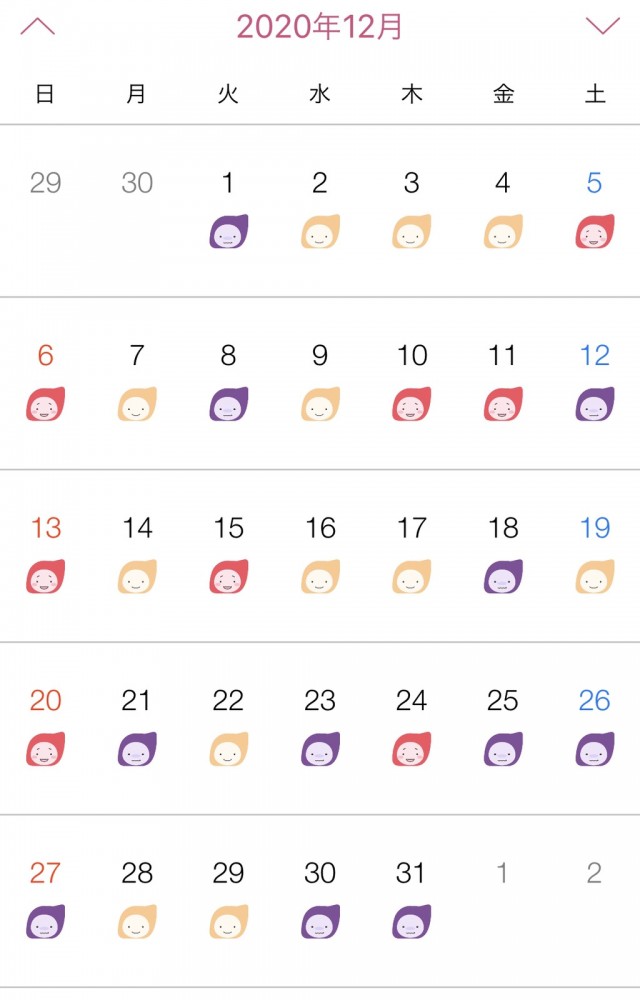
Task: Select greyed November 30 date
Action: pyautogui.click(x=137, y=183)
